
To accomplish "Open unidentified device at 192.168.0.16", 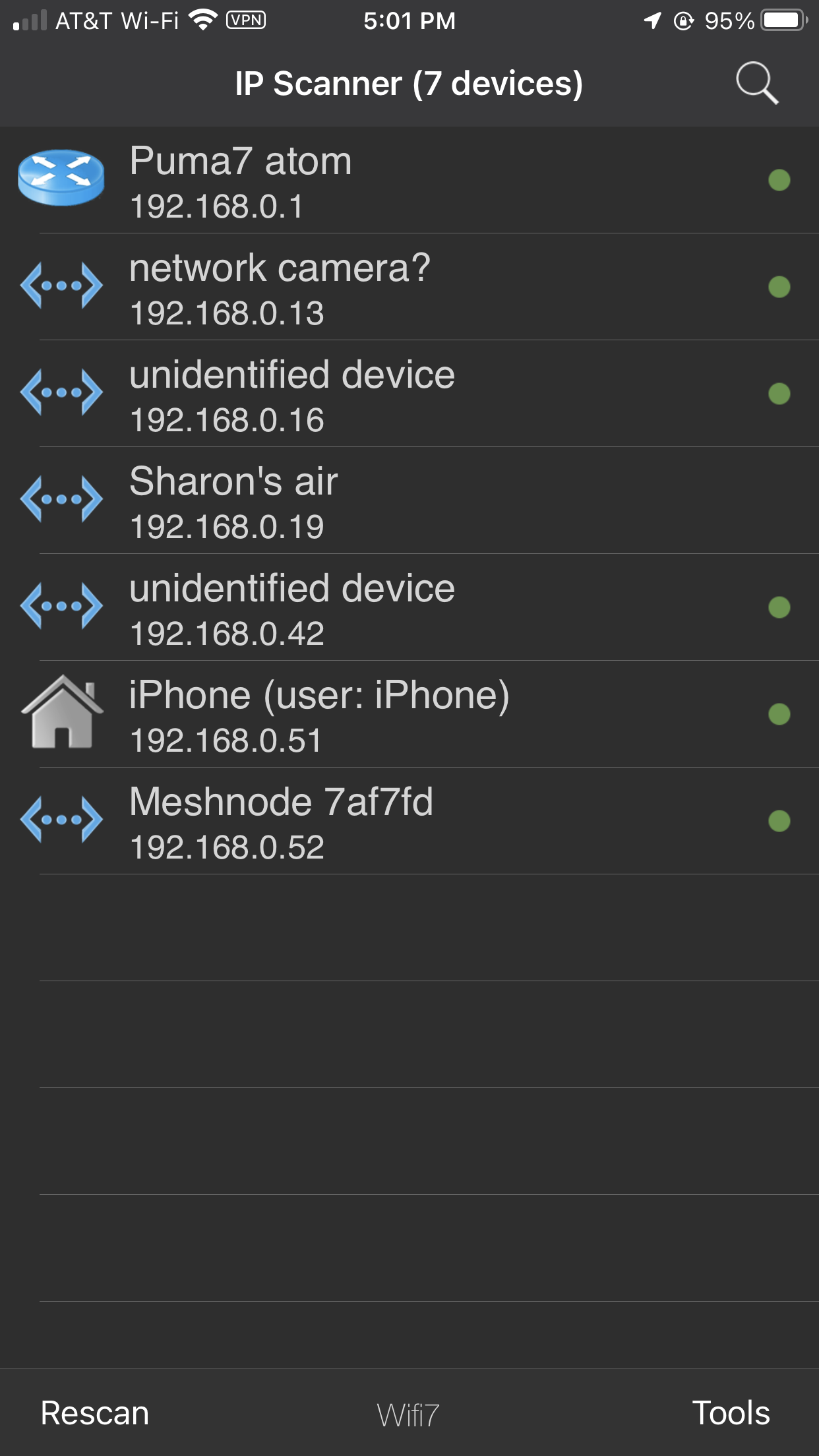I will click(409, 394).
